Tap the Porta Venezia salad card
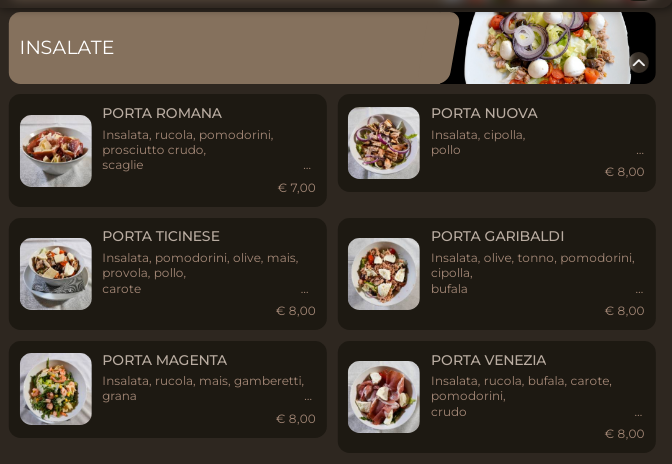The image size is (672, 464). [496, 396]
